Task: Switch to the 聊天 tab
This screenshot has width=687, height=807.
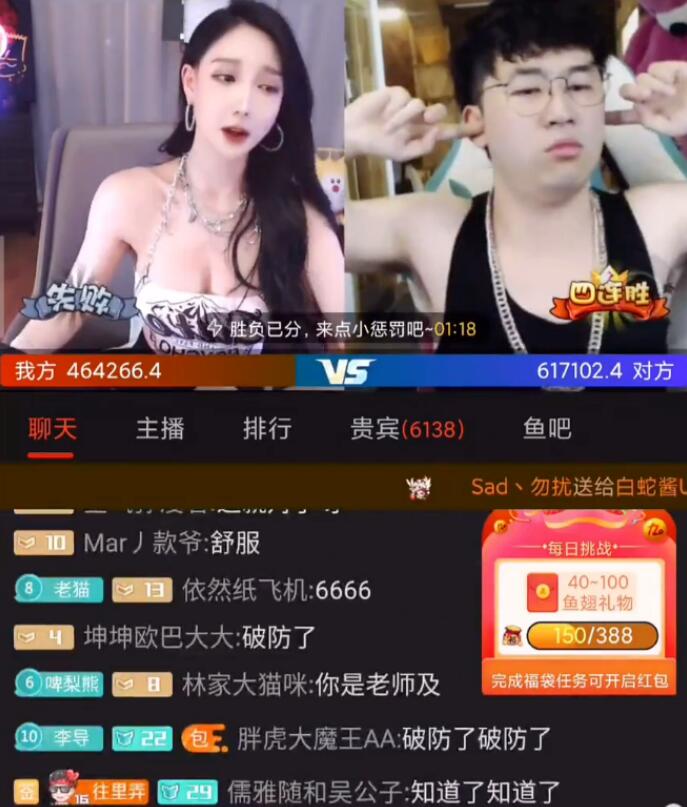Action: (x=52, y=429)
